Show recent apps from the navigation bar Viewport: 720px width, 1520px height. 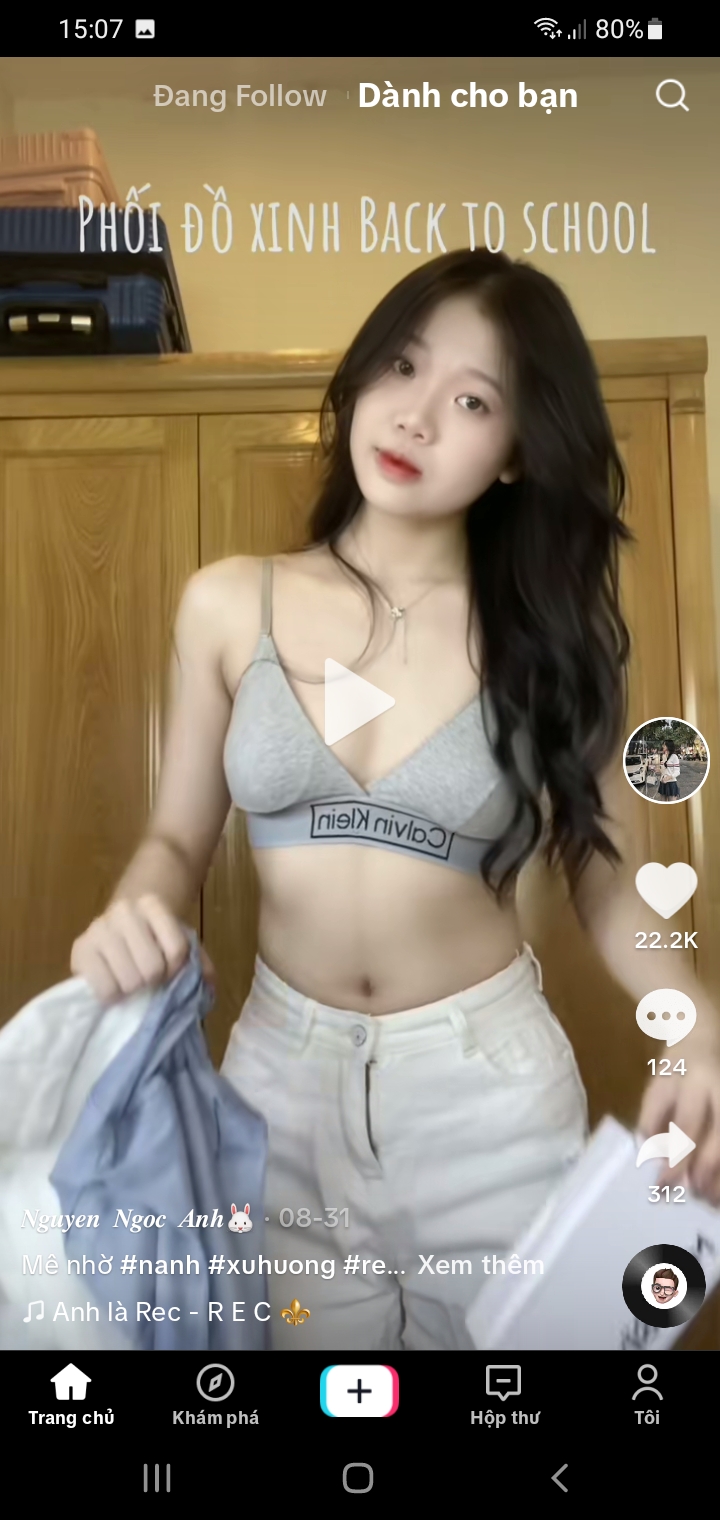pyautogui.click(x=157, y=1477)
